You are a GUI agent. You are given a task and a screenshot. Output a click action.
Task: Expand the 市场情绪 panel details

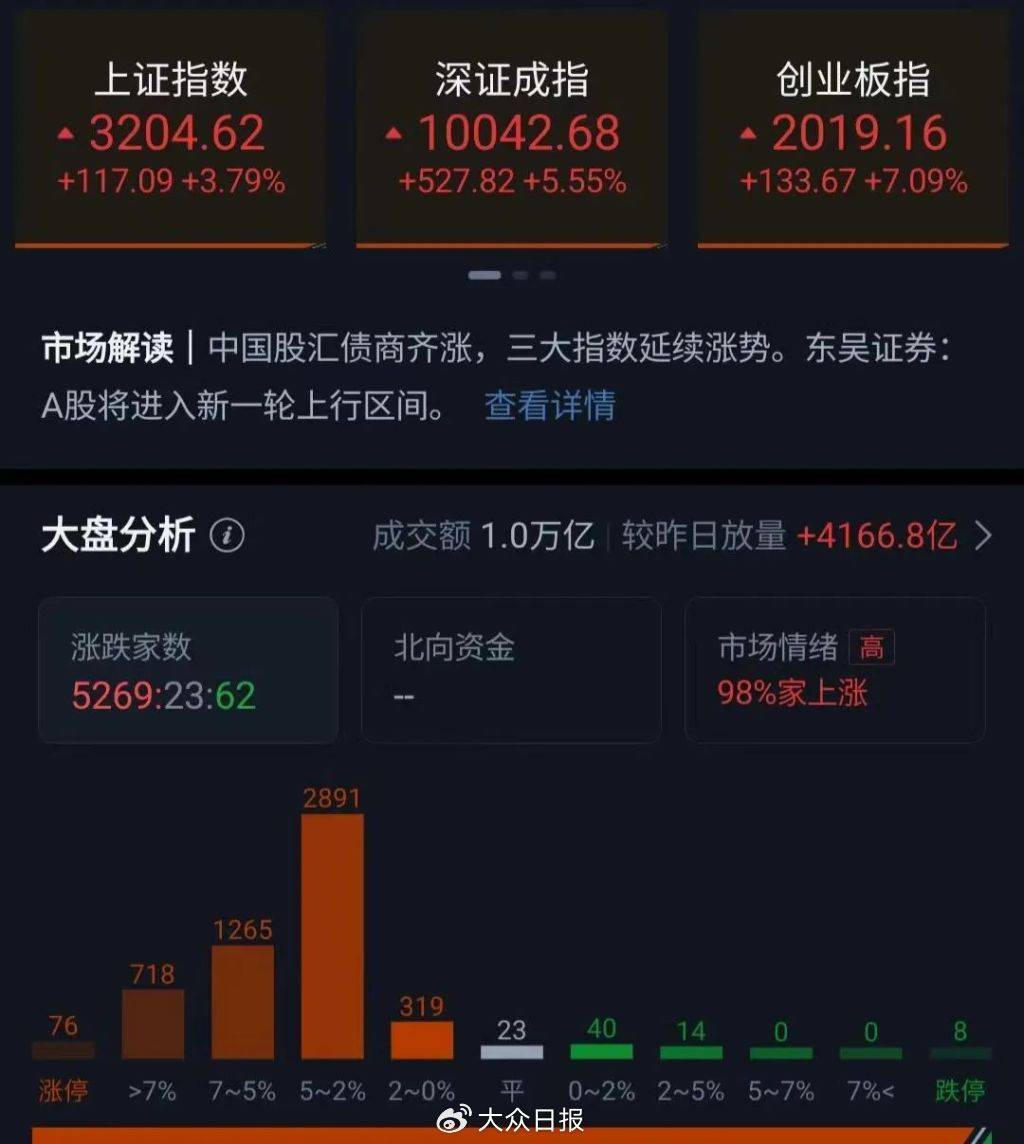[835, 670]
